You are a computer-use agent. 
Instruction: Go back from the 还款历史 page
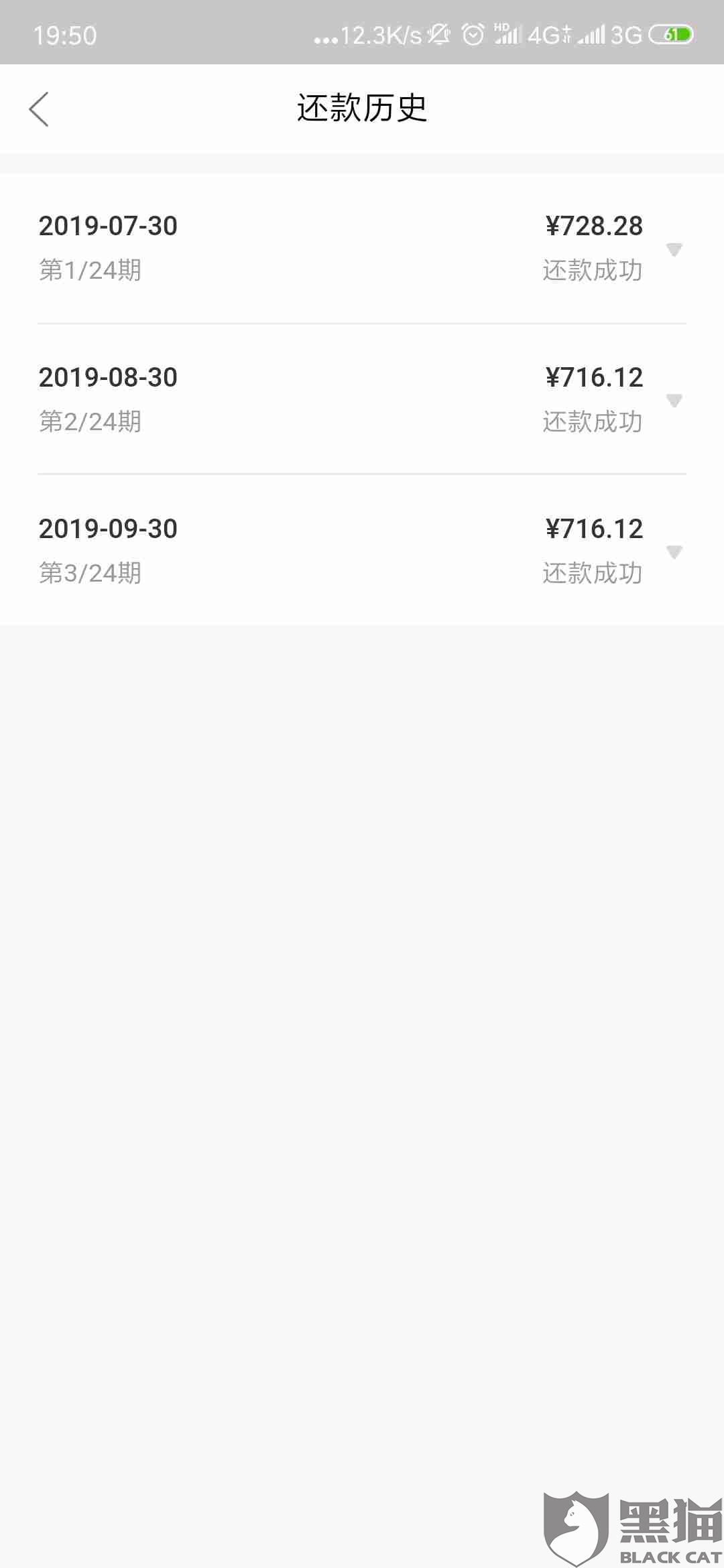40,109
